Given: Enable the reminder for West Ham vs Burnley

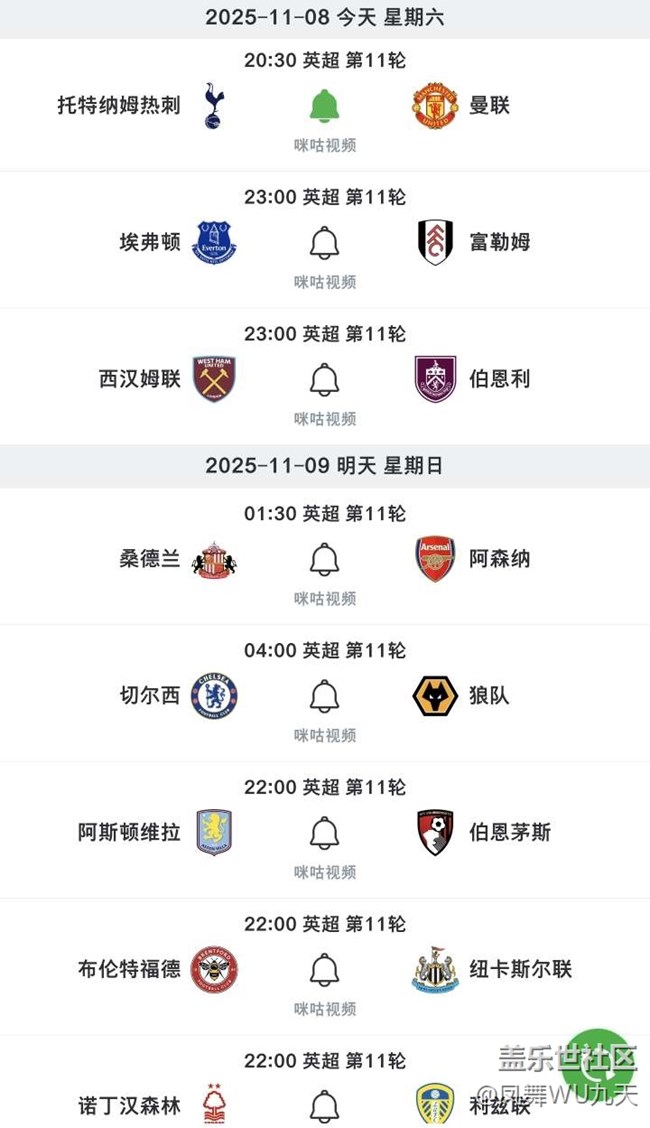Looking at the screenshot, I should [324, 379].
